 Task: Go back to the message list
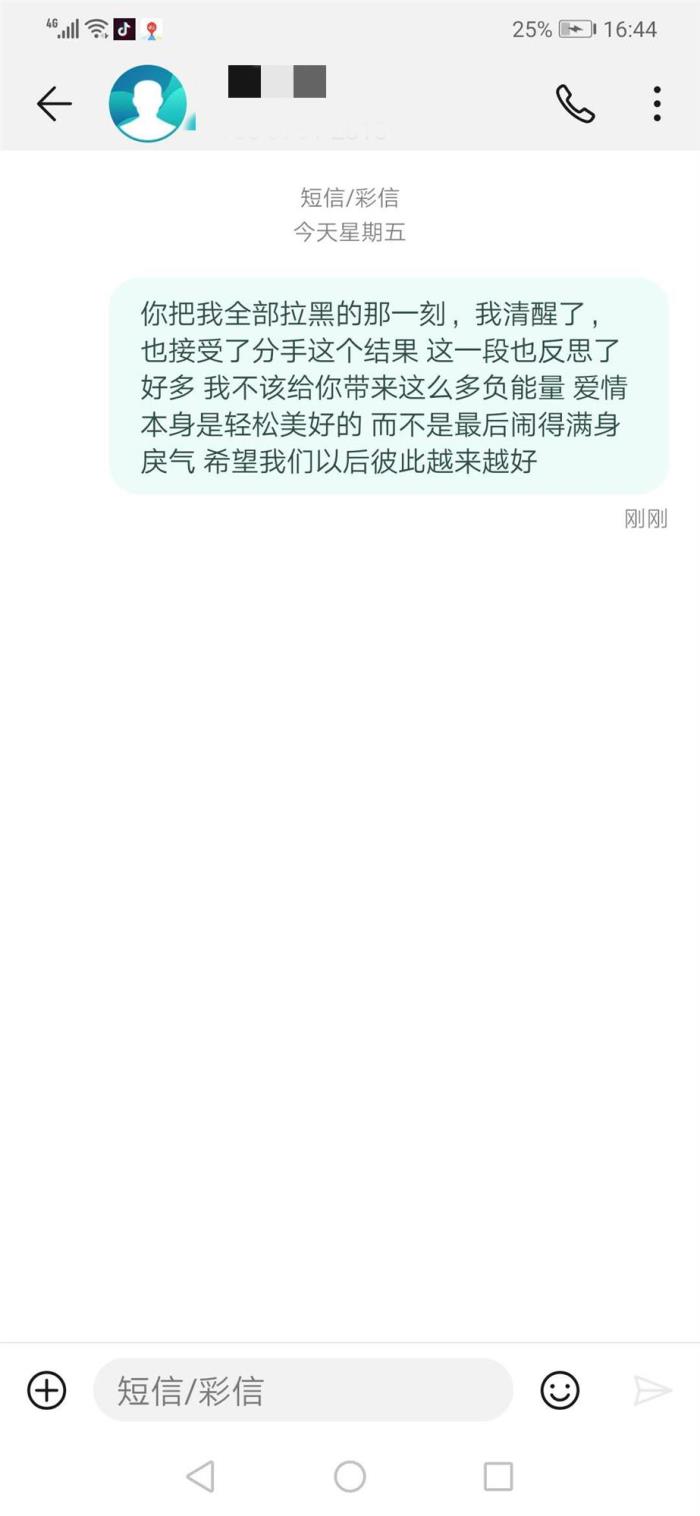pyautogui.click(x=54, y=103)
